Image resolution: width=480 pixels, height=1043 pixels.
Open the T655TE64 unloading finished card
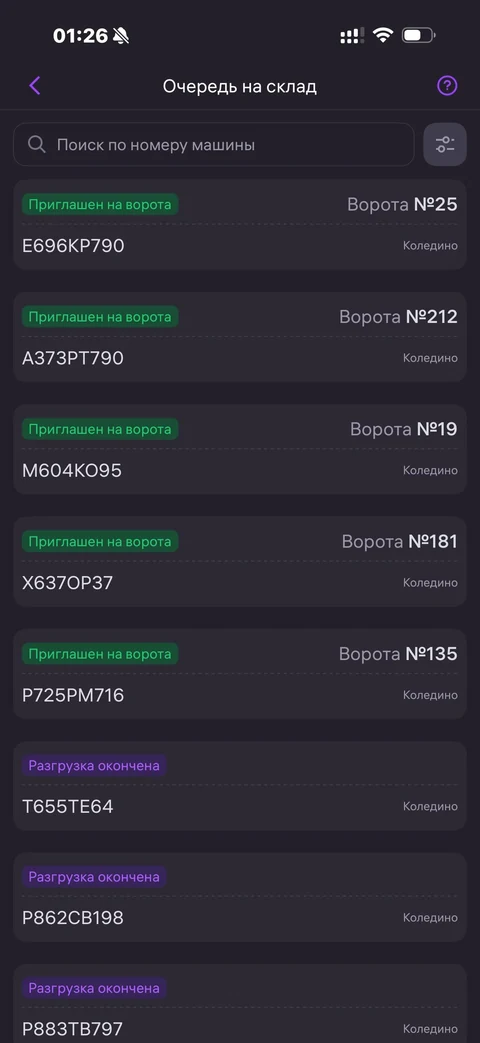point(240,786)
